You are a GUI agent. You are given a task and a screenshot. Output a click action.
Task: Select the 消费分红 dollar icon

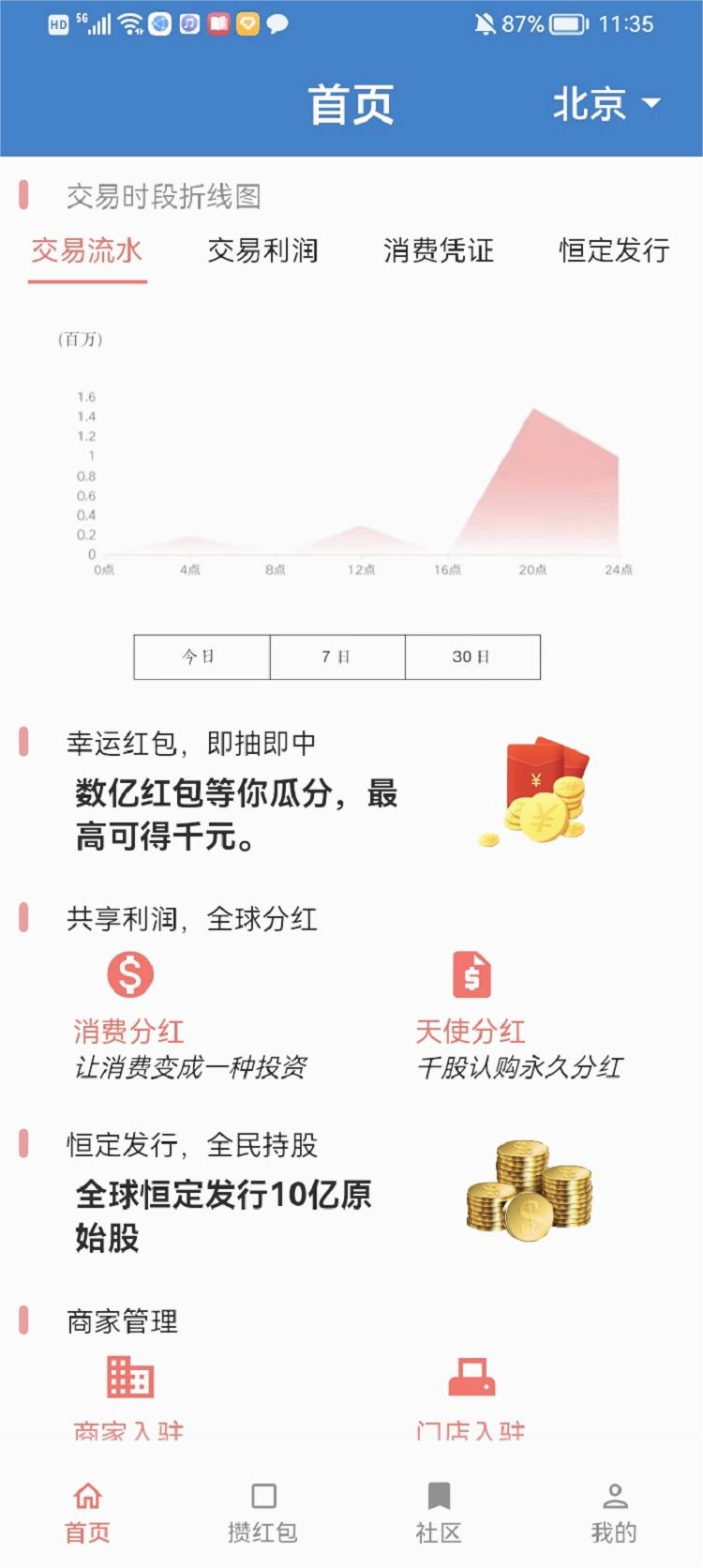[x=129, y=973]
